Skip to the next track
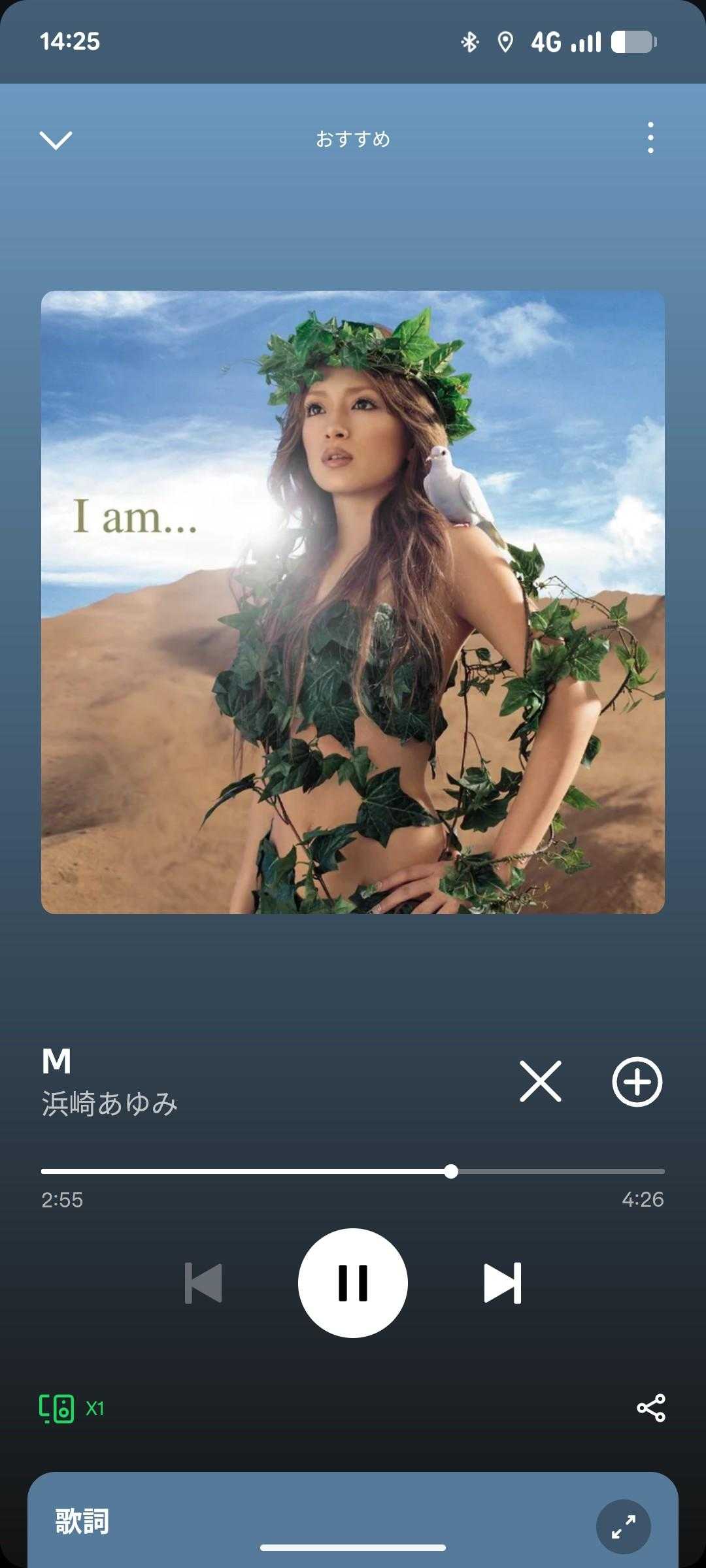Screen dimensions: 706x1568 pos(502,1282)
